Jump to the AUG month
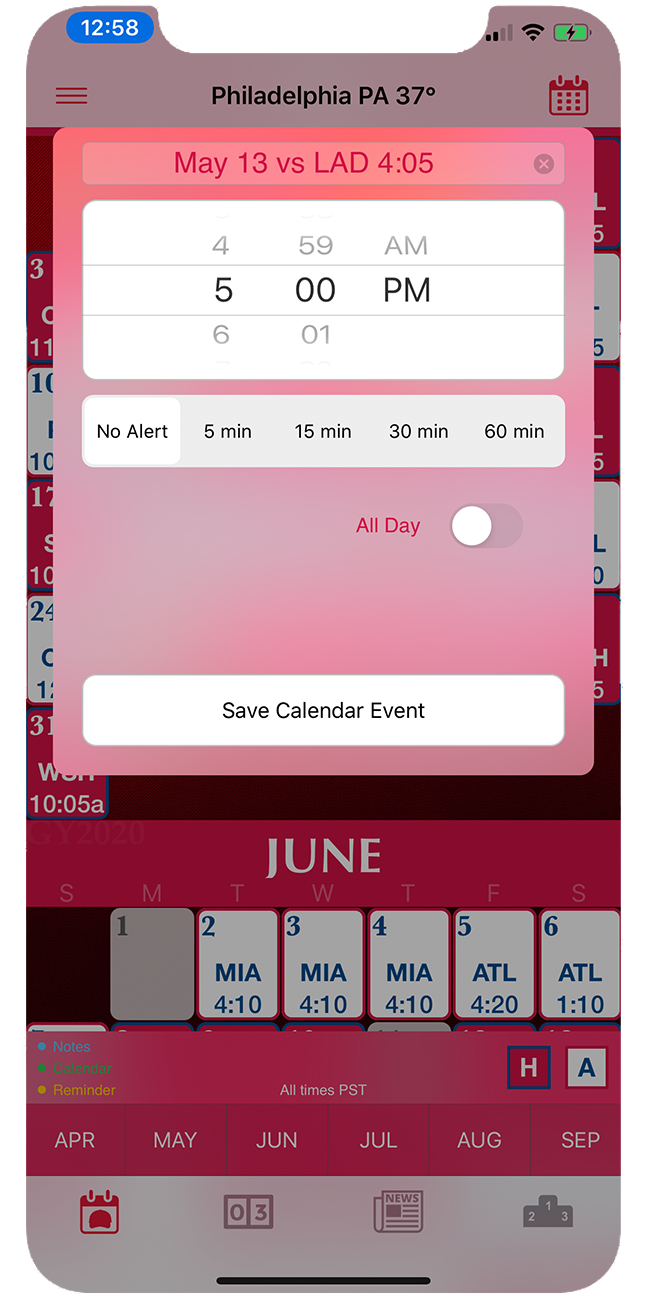 [479, 1140]
